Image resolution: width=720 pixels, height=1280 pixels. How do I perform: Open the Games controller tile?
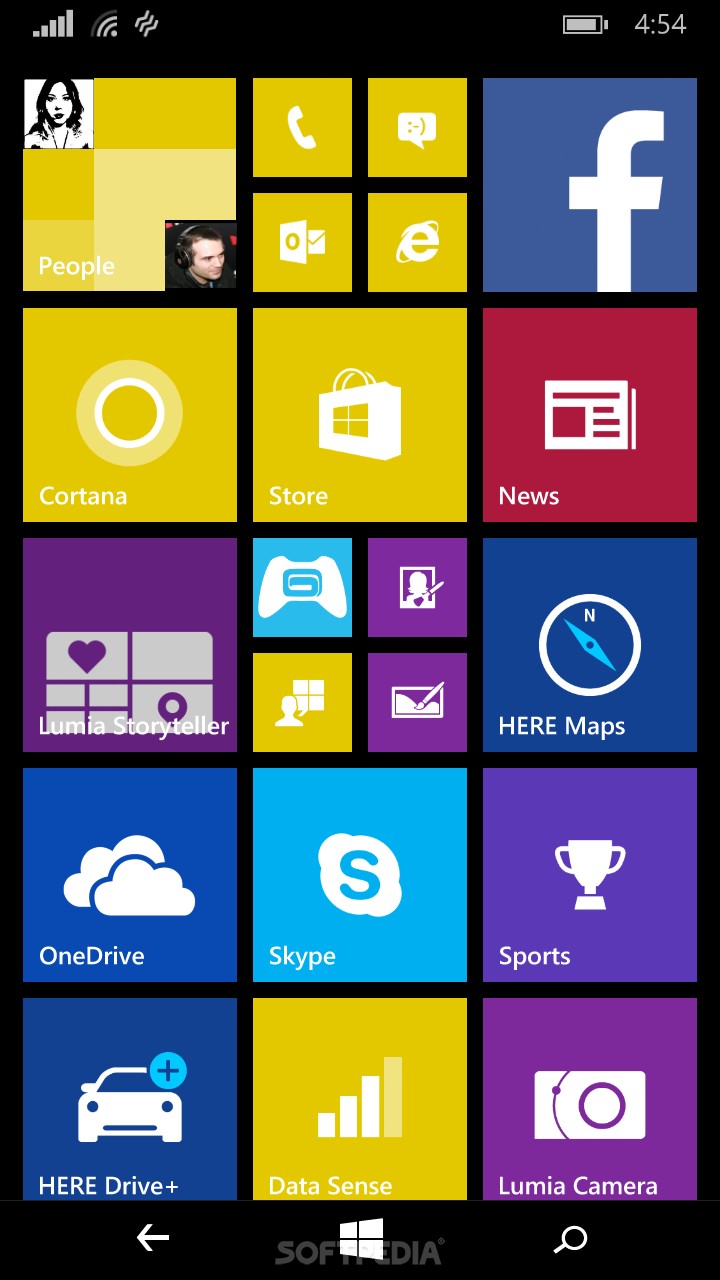click(302, 588)
